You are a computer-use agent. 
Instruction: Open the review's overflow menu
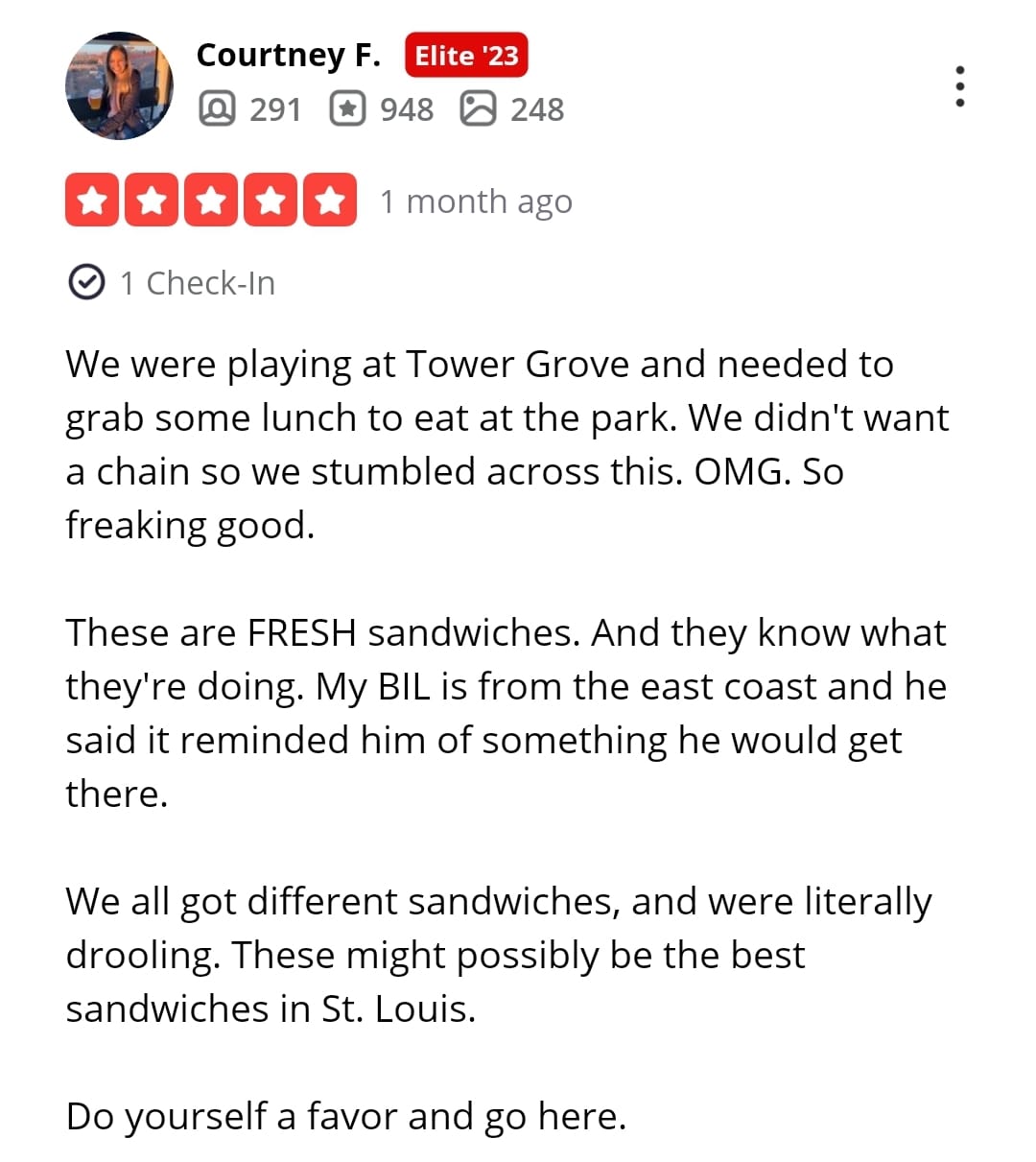coord(959,86)
